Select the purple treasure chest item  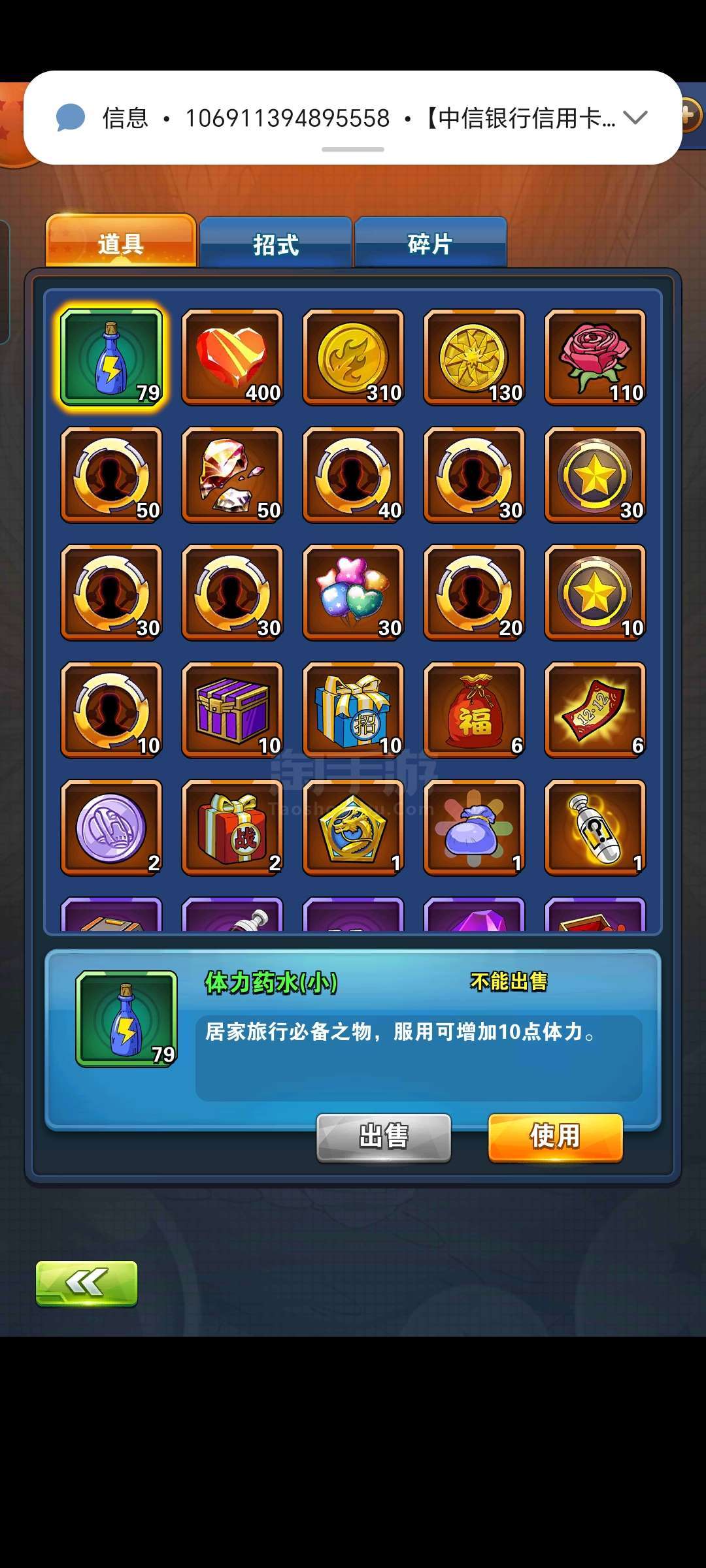[x=233, y=710]
